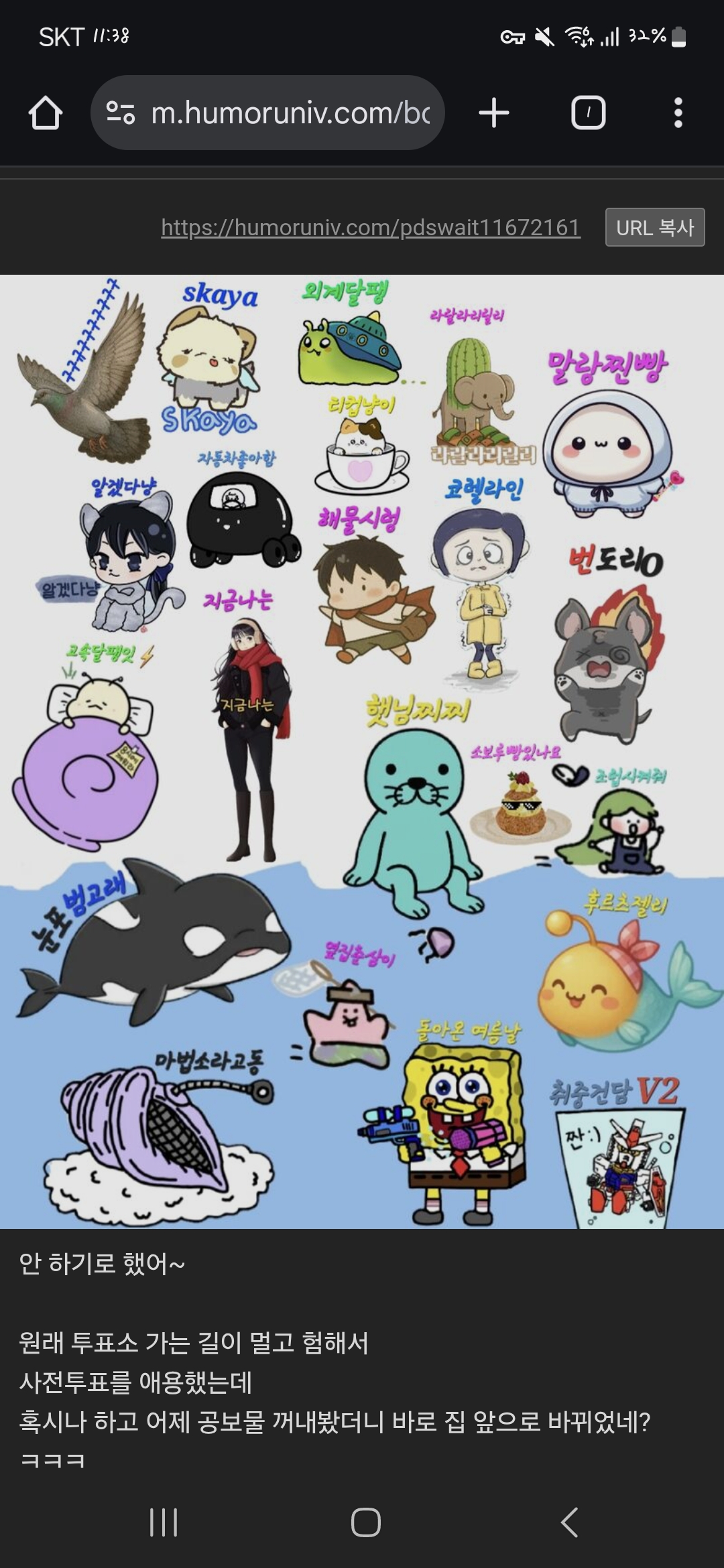Screen dimensions: 724x1568
Task: Open the character collage image in the post
Action: point(362,751)
